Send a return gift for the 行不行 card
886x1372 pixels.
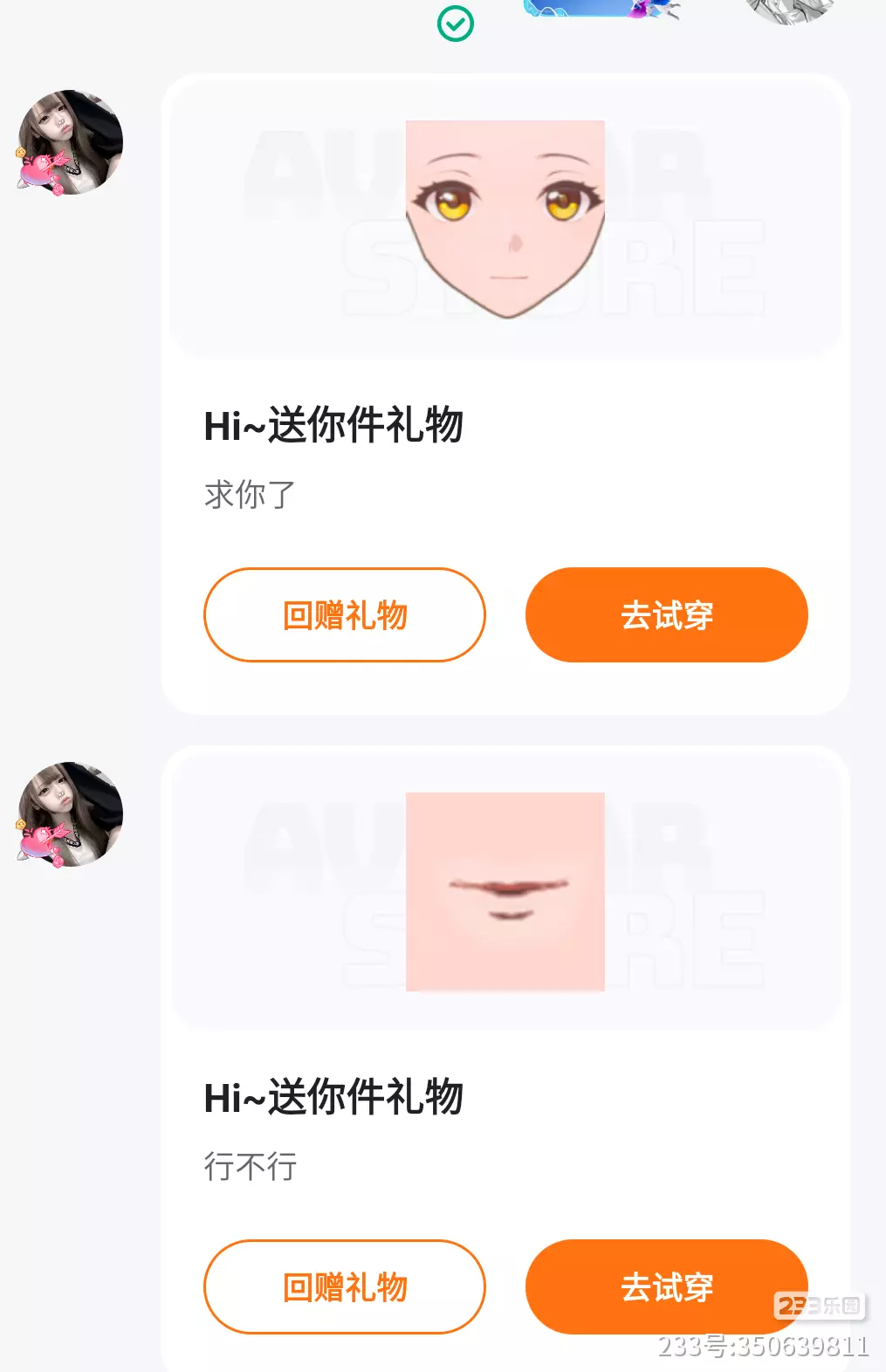[x=344, y=1286]
